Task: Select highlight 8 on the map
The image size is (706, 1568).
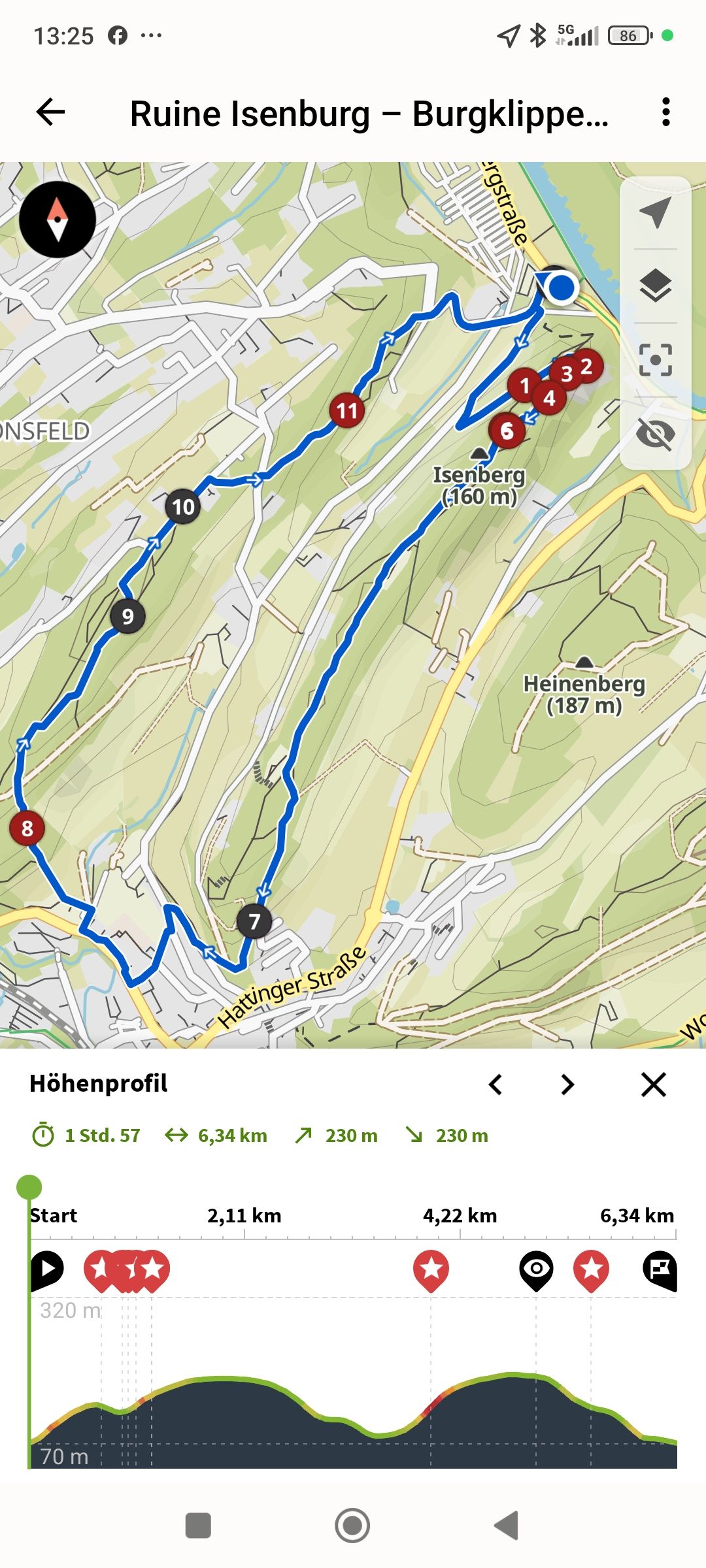Action: (27, 828)
